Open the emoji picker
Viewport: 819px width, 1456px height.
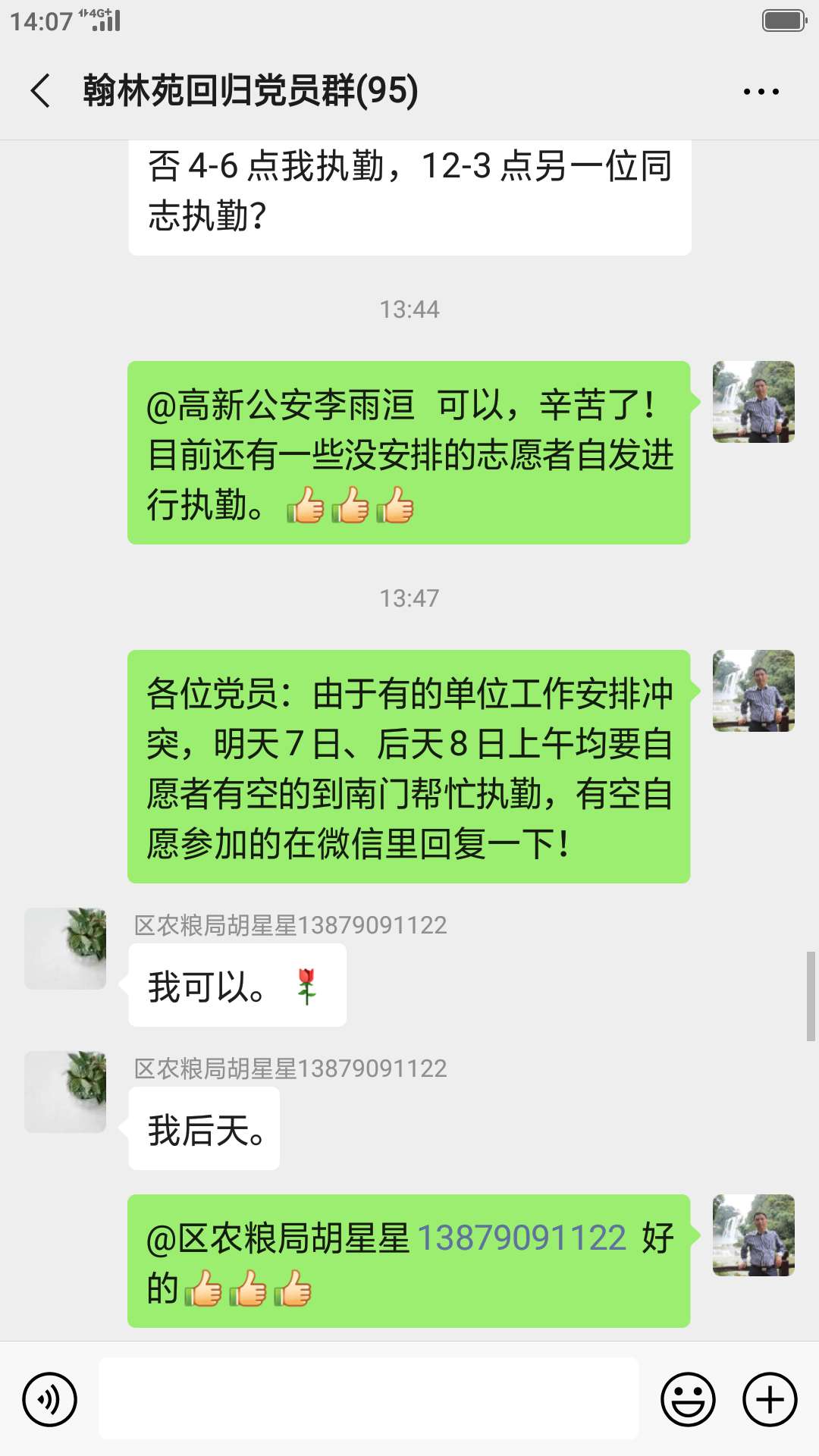coord(688,1399)
